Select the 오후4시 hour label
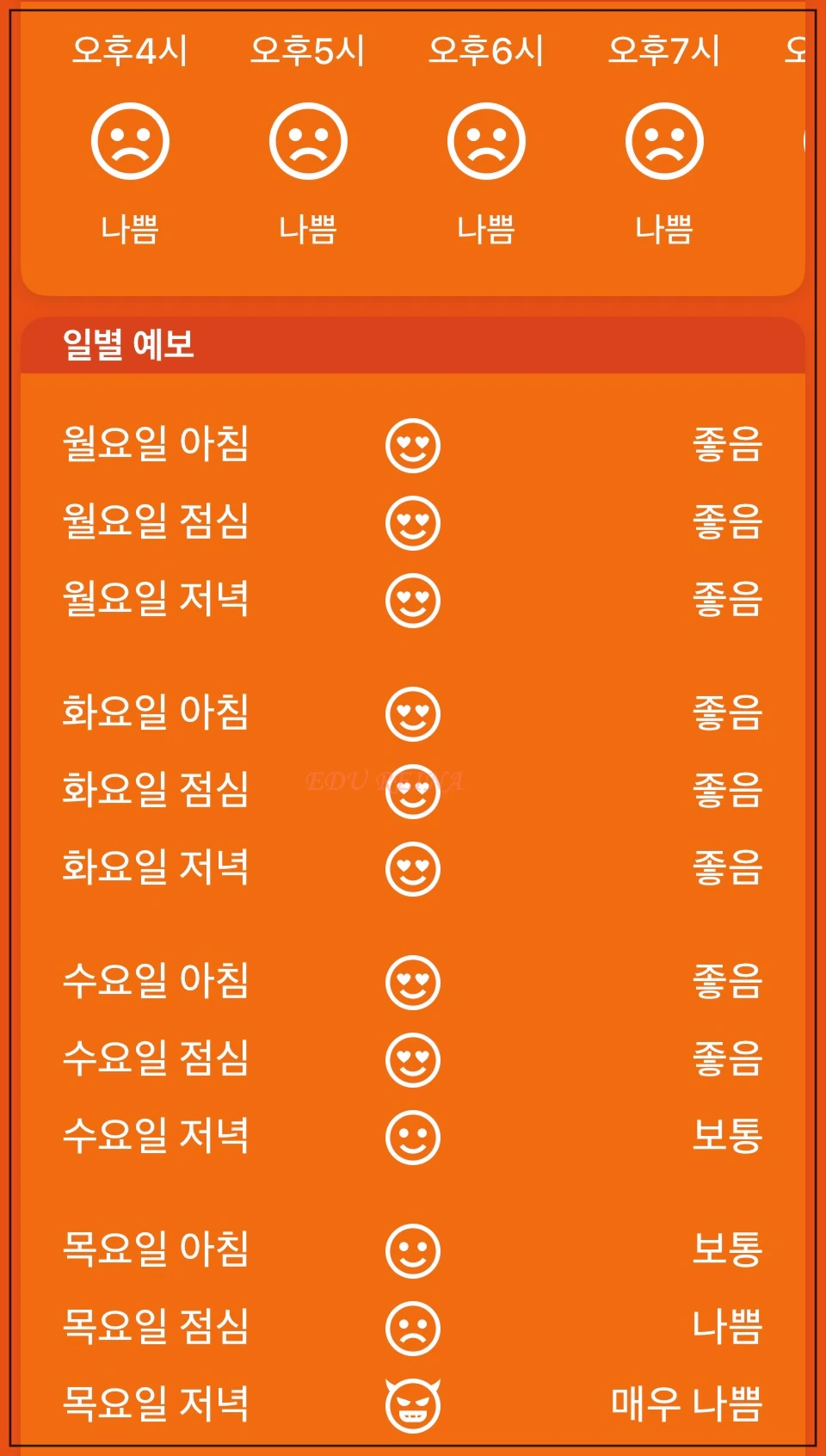 click(131, 49)
